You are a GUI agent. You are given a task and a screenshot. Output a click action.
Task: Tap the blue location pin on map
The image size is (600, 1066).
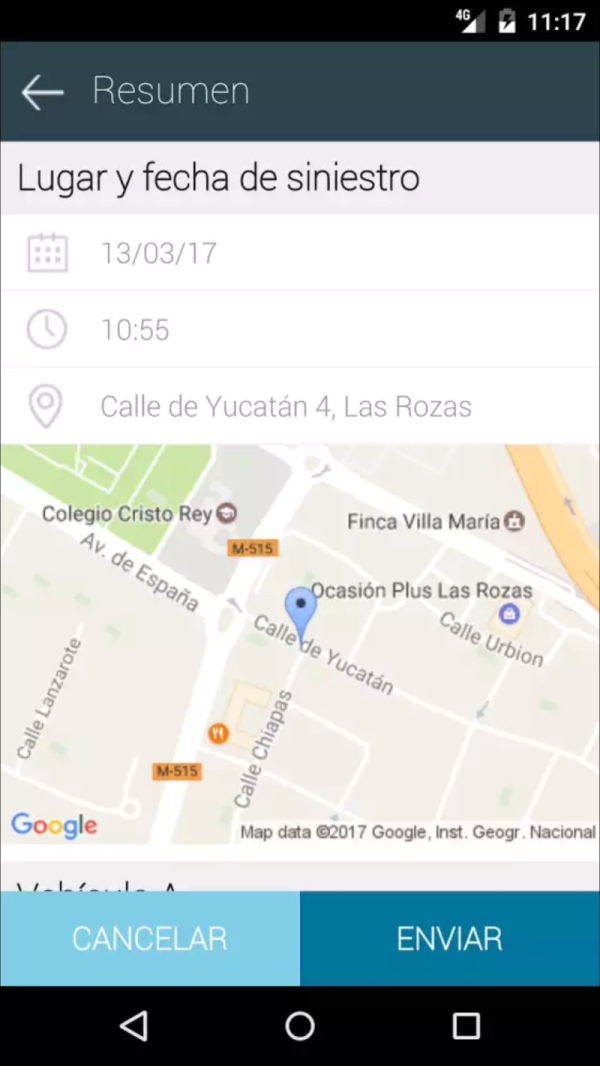click(300, 608)
